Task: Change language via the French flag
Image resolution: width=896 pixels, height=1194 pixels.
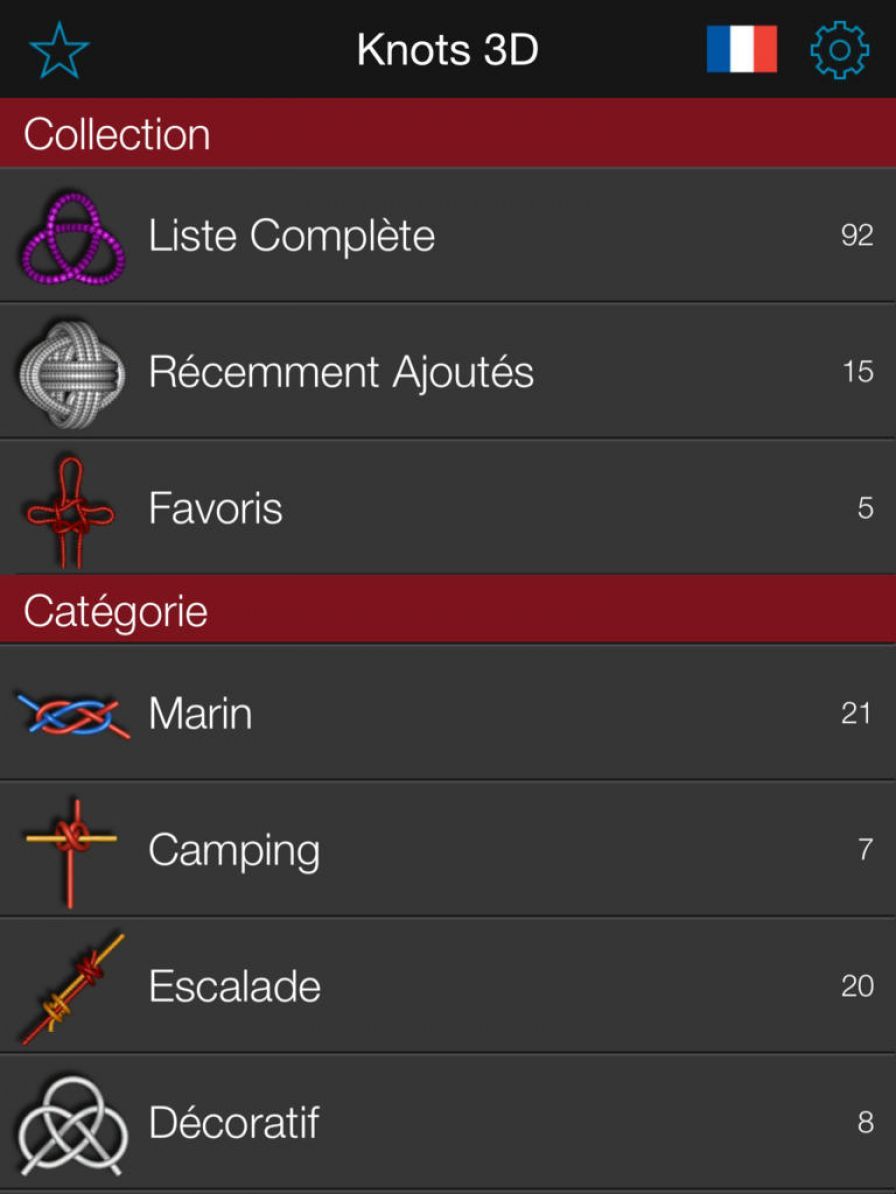Action: 741,50
